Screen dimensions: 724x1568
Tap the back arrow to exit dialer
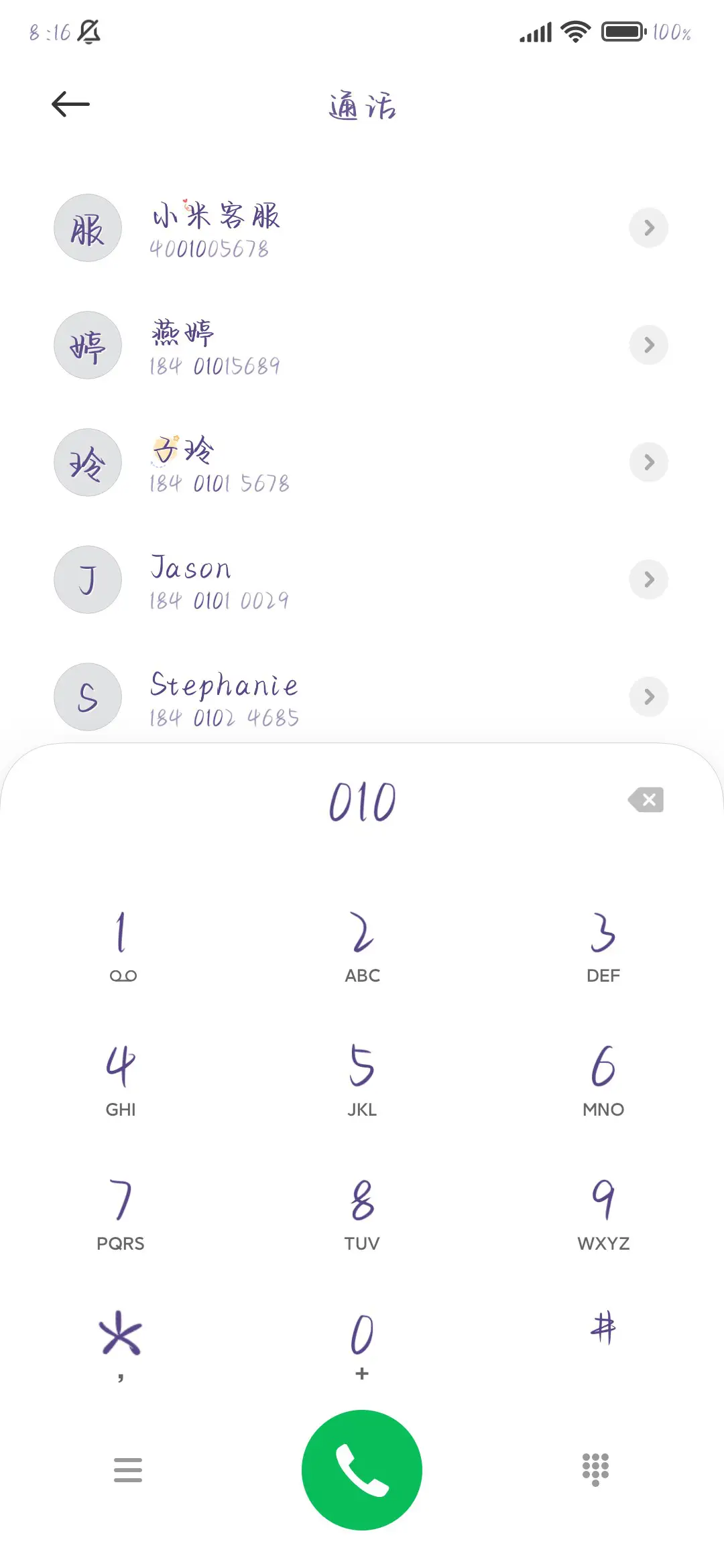(x=69, y=104)
